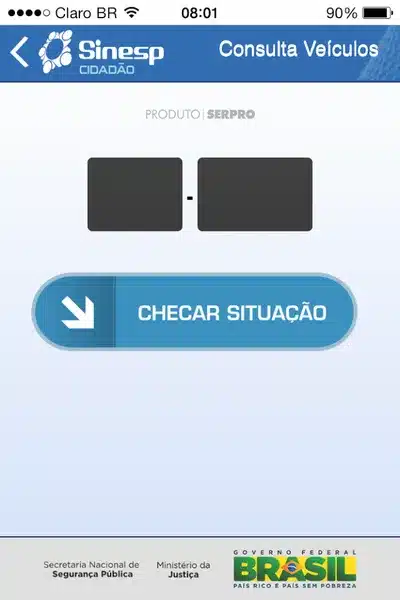Tap the plate letters input box
Image resolution: width=400 pixels, height=600 pixels.
click(135, 194)
